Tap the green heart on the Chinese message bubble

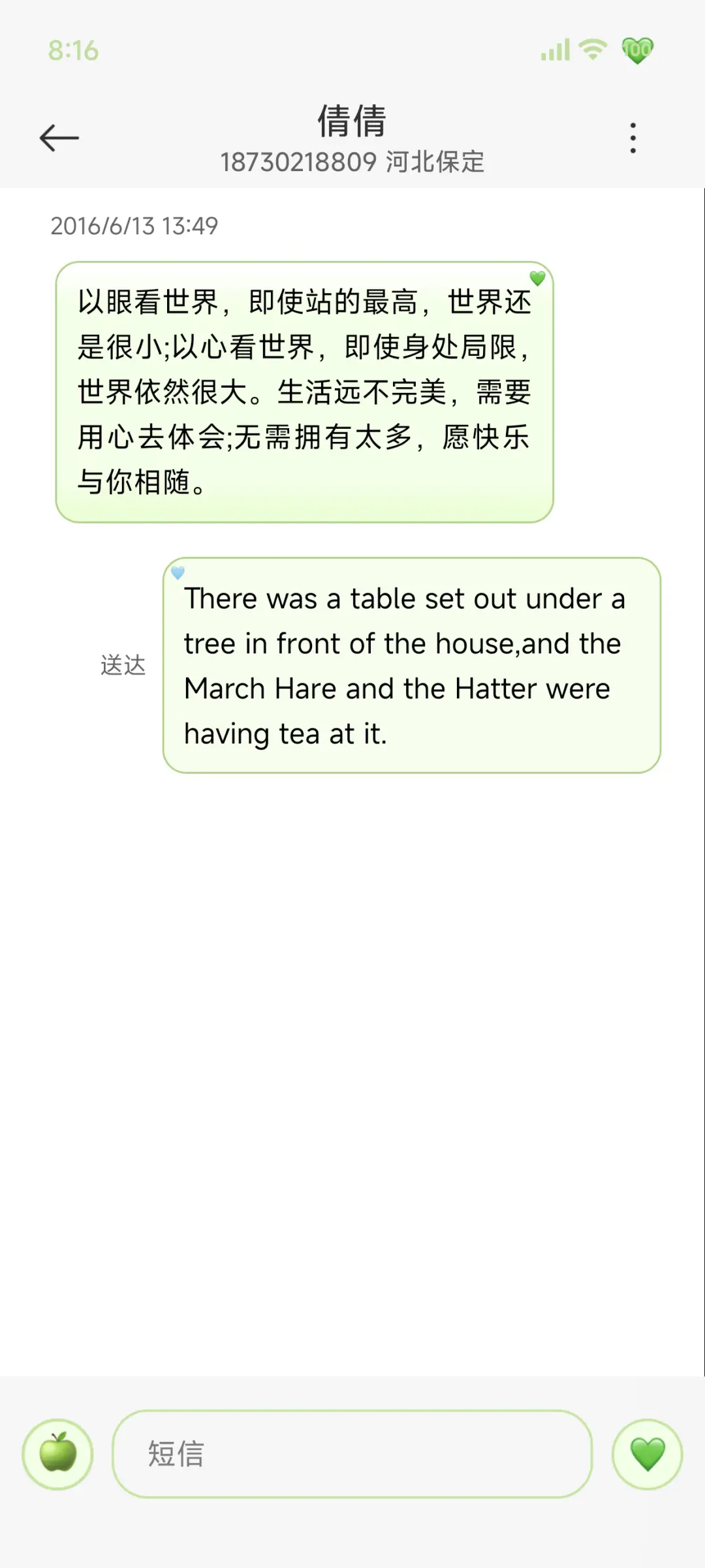537,278
